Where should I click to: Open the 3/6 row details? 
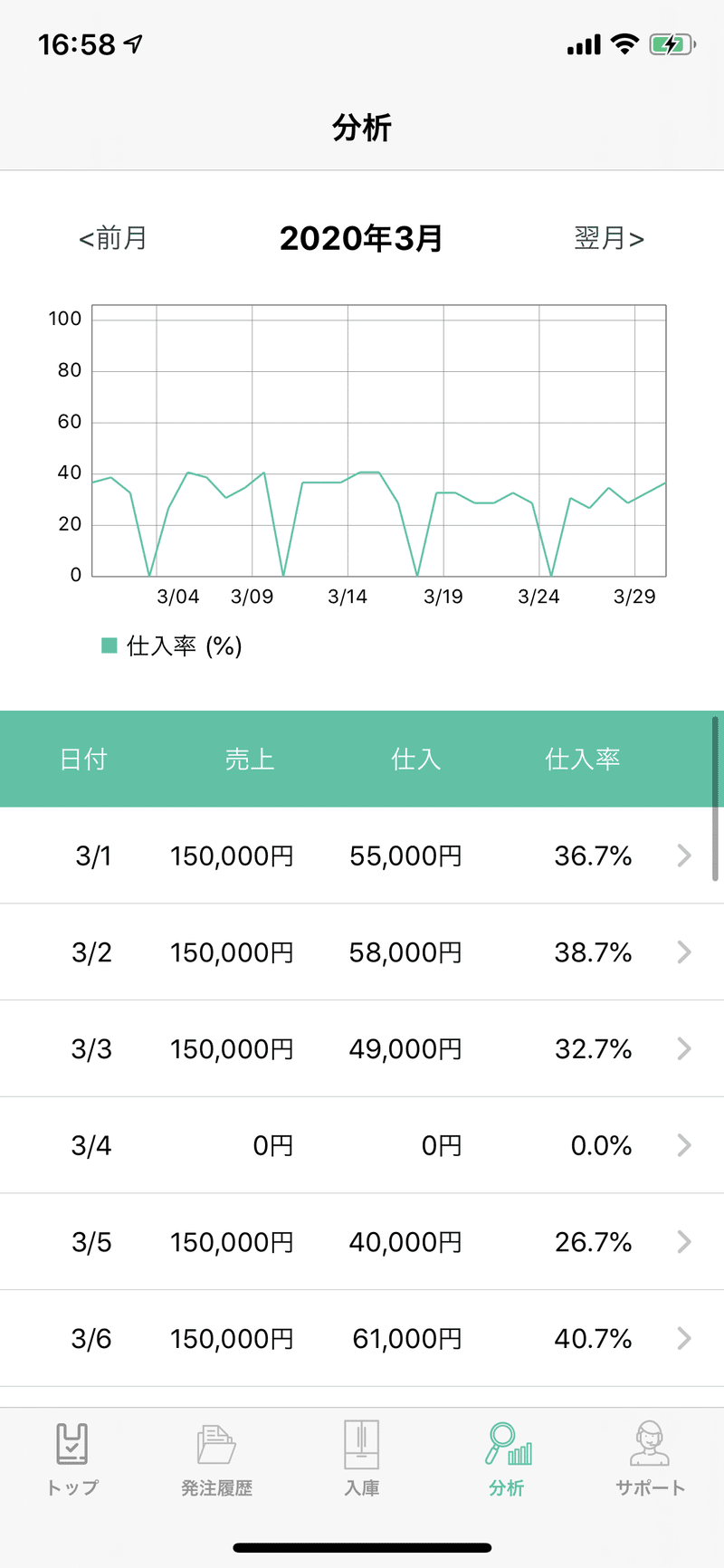tap(362, 1339)
